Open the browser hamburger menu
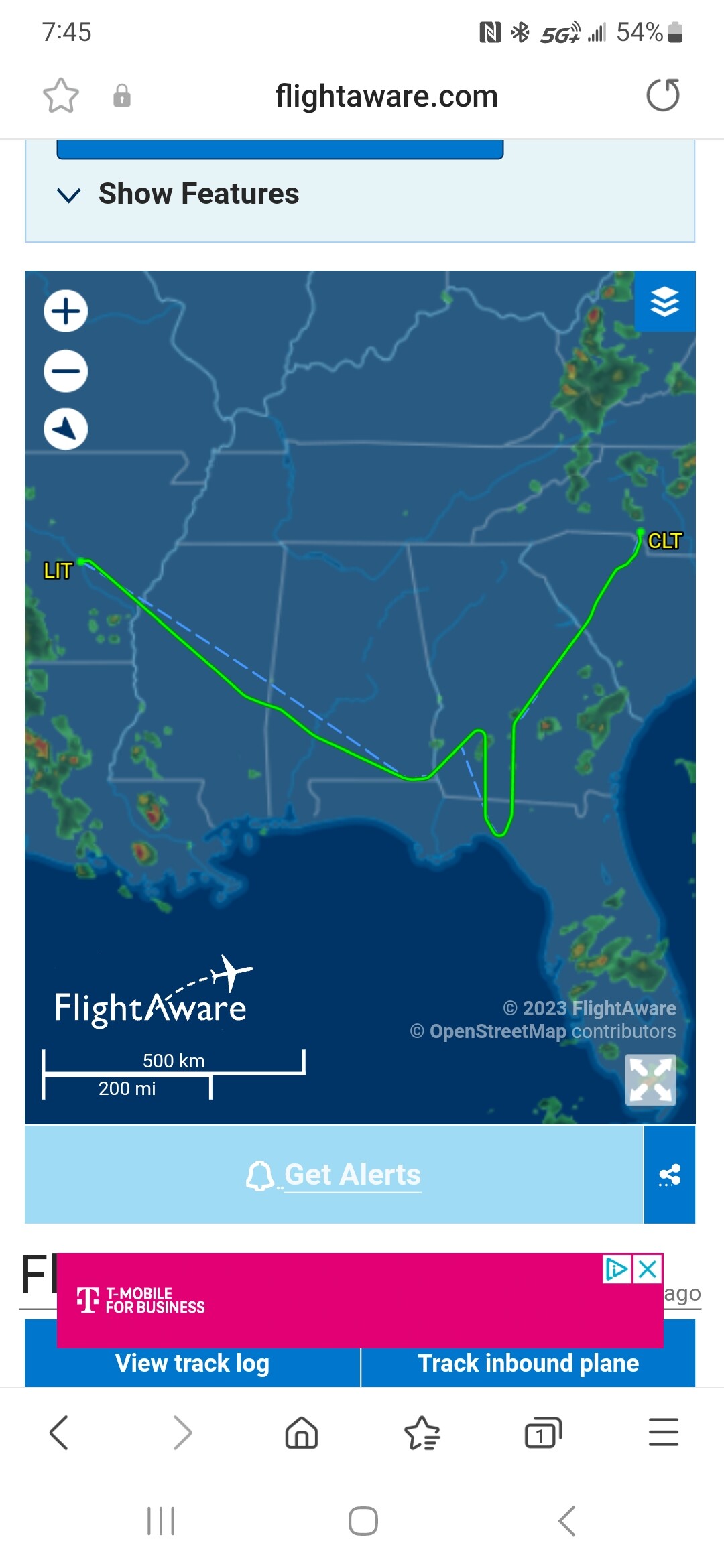Screen dimensions: 724x1568 [x=664, y=1433]
